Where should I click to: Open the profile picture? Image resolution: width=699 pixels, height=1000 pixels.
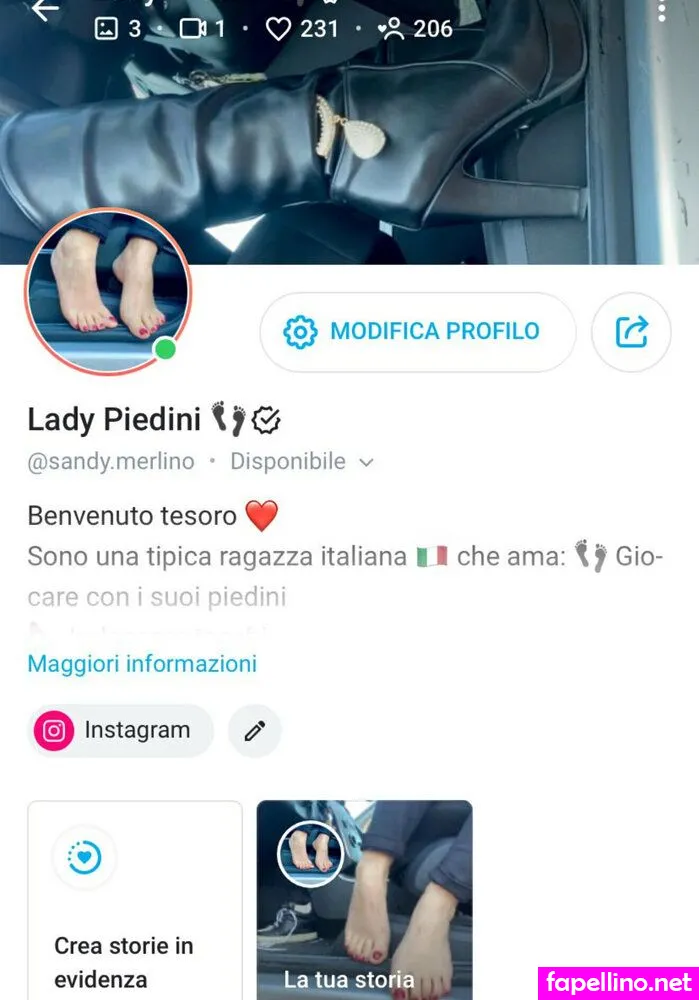108,291
